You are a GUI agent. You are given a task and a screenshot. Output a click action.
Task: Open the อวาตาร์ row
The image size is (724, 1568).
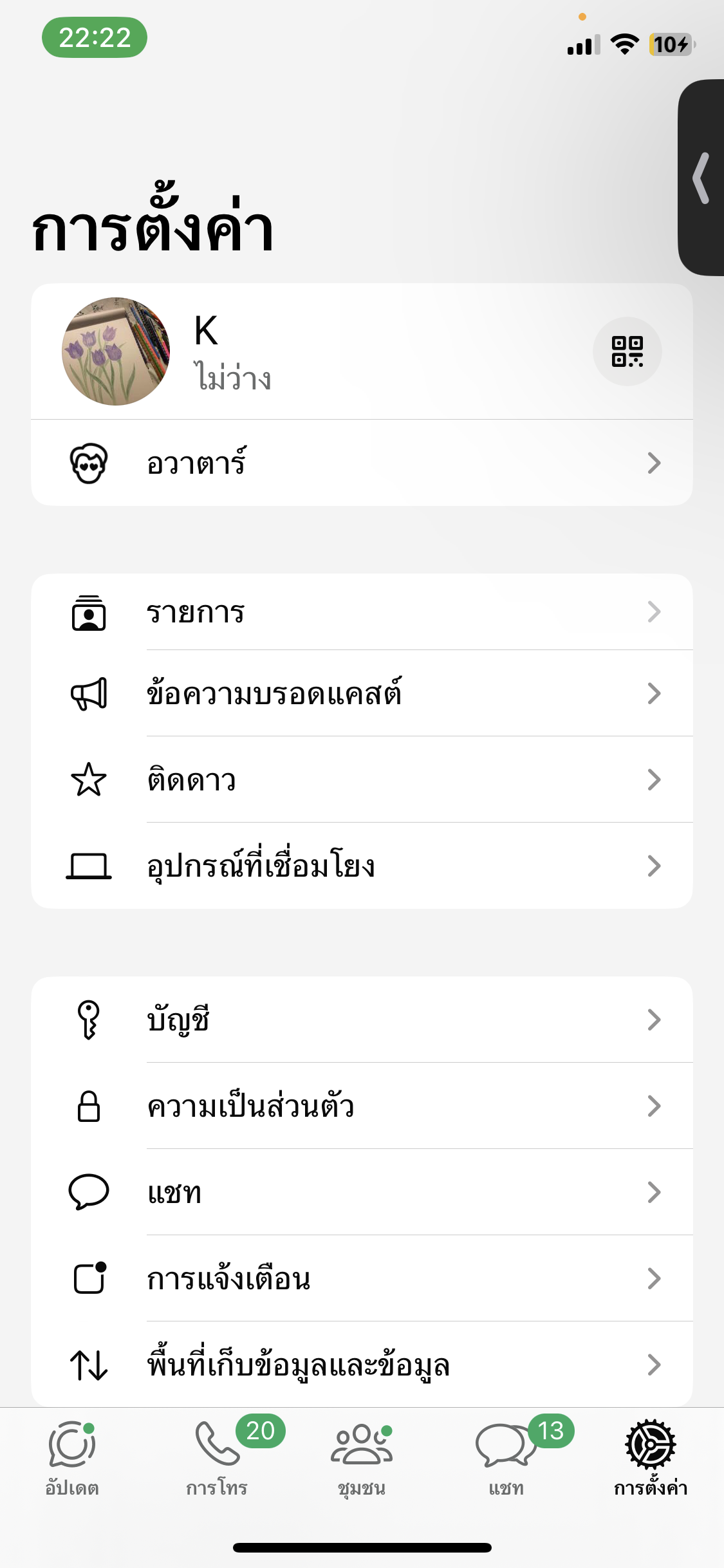click(x=362, y=463)
